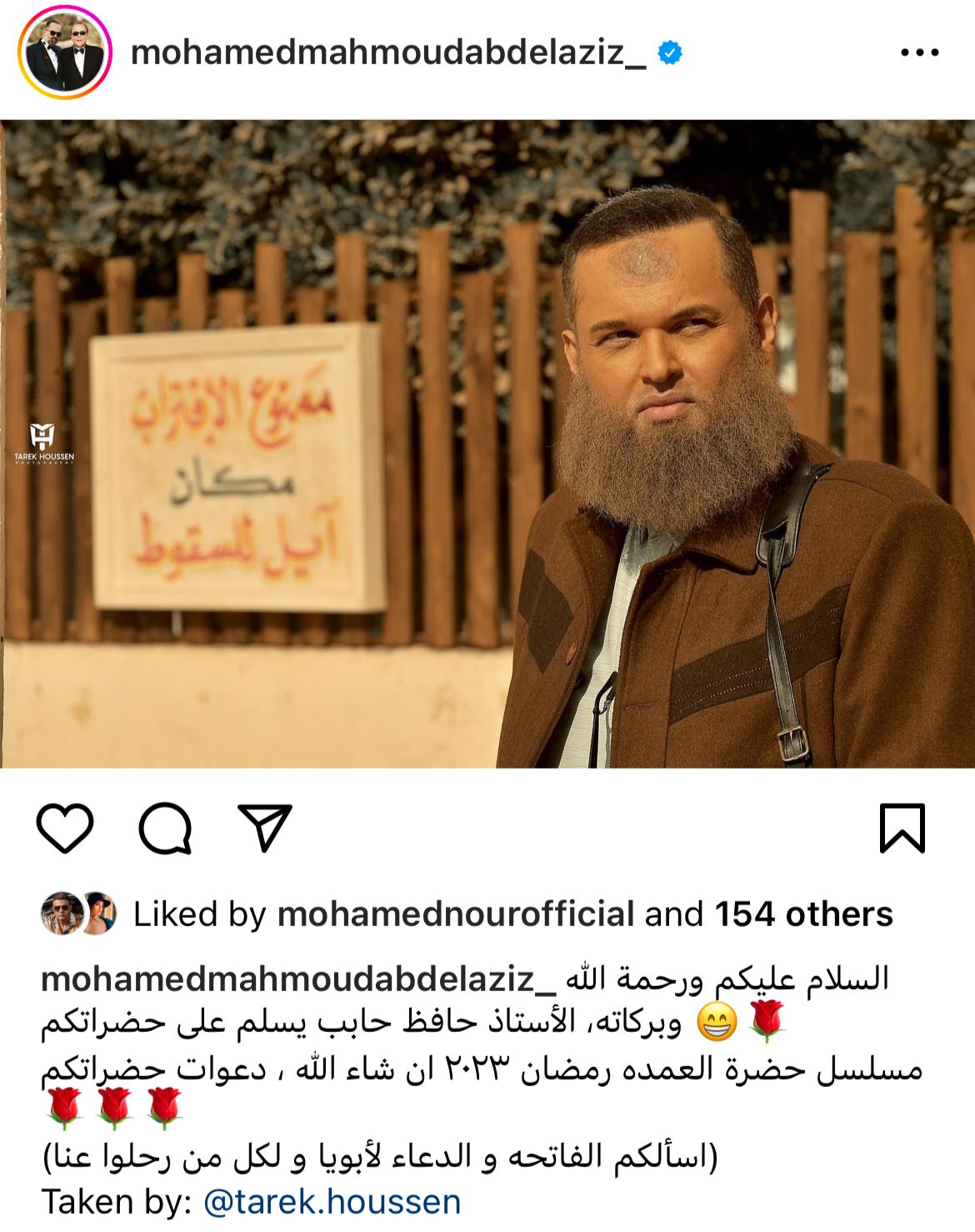The width and height of the screenshot is (975, 1232).
Task: Open the @tarek.houssen mention link
Action: pos(332,1202)
